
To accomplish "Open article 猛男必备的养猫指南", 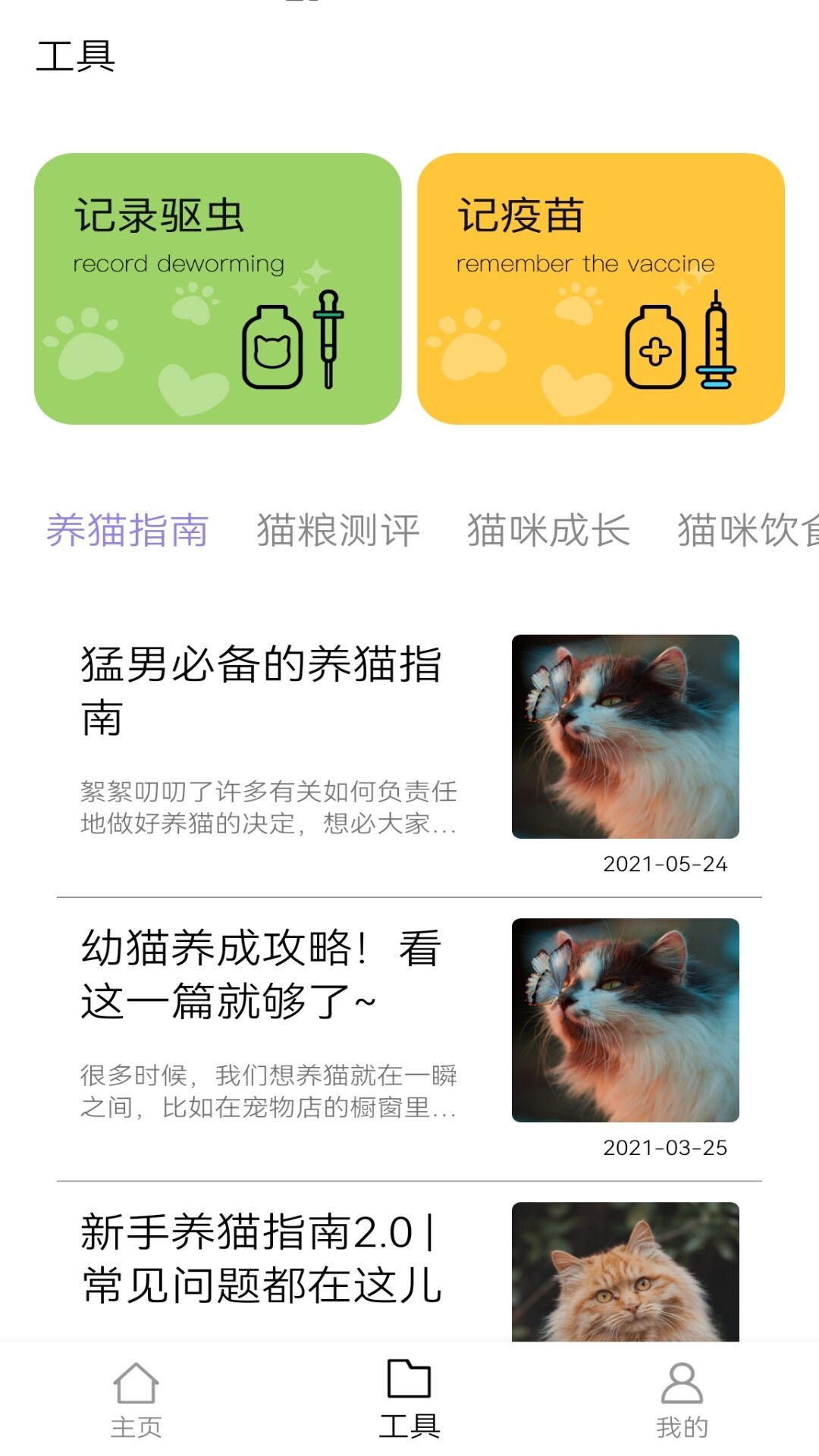I will (x=262, y=694).
